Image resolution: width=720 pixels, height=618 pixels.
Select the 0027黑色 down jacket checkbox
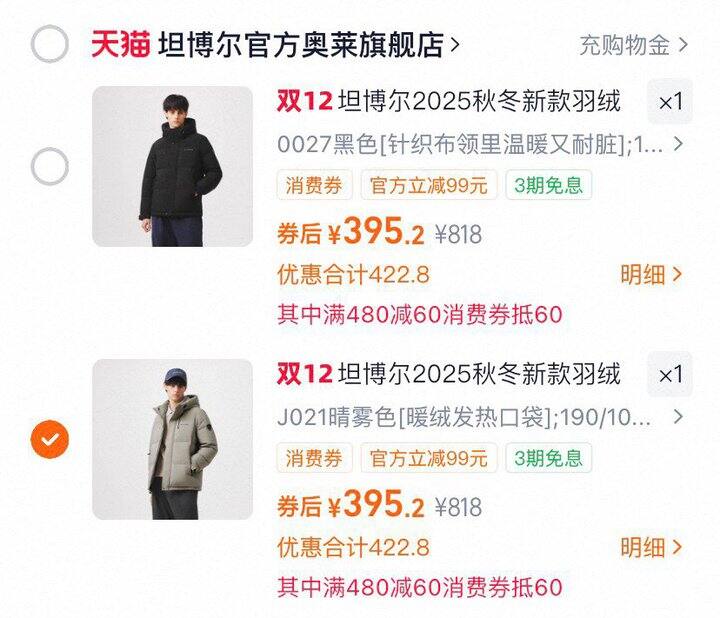tap(50, 166)
